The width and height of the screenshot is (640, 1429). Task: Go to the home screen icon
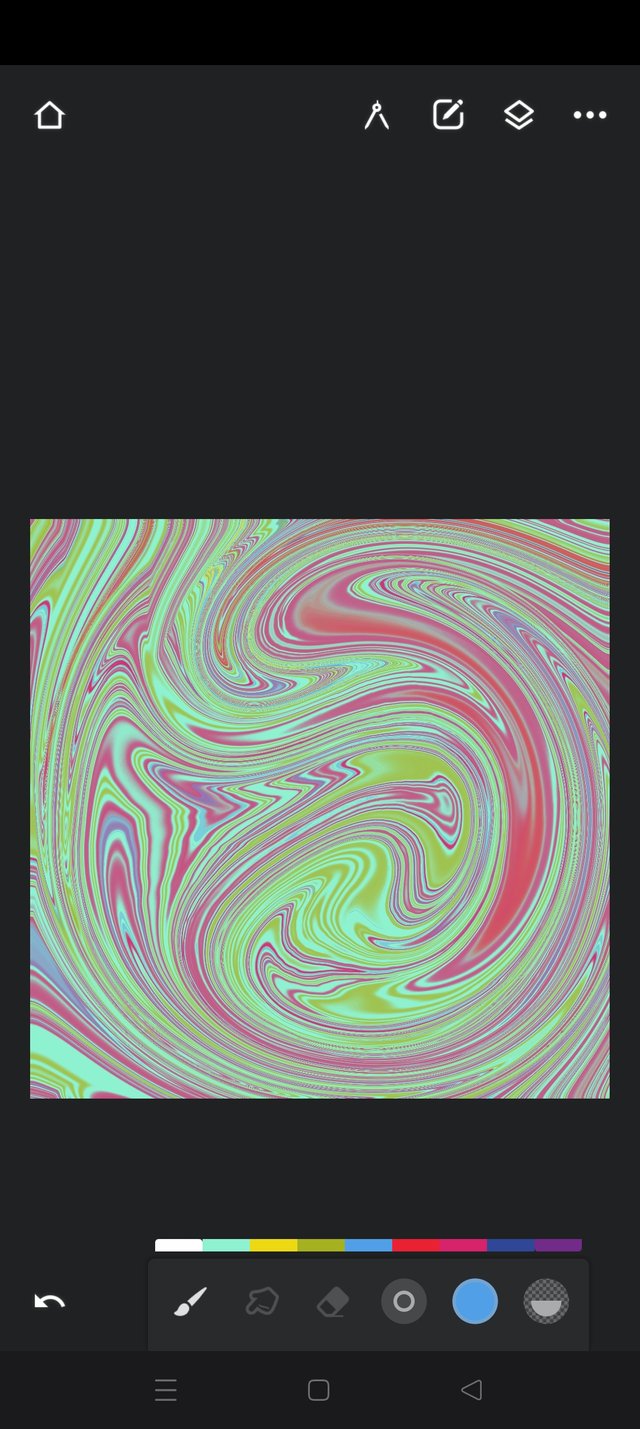click(x=49, y=116)
